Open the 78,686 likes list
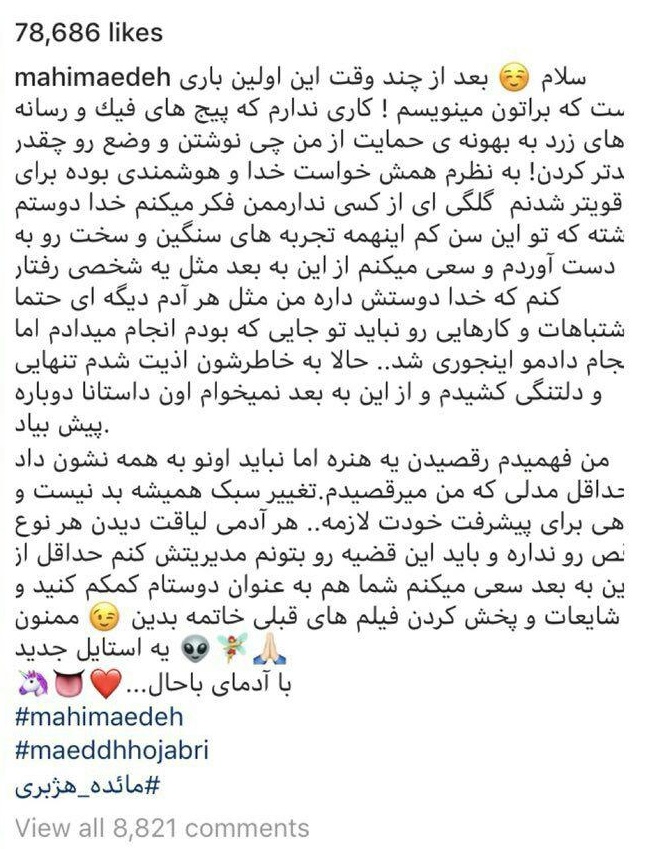The width and height of the screenshot is (645, 849). click(x=89, y=33)
